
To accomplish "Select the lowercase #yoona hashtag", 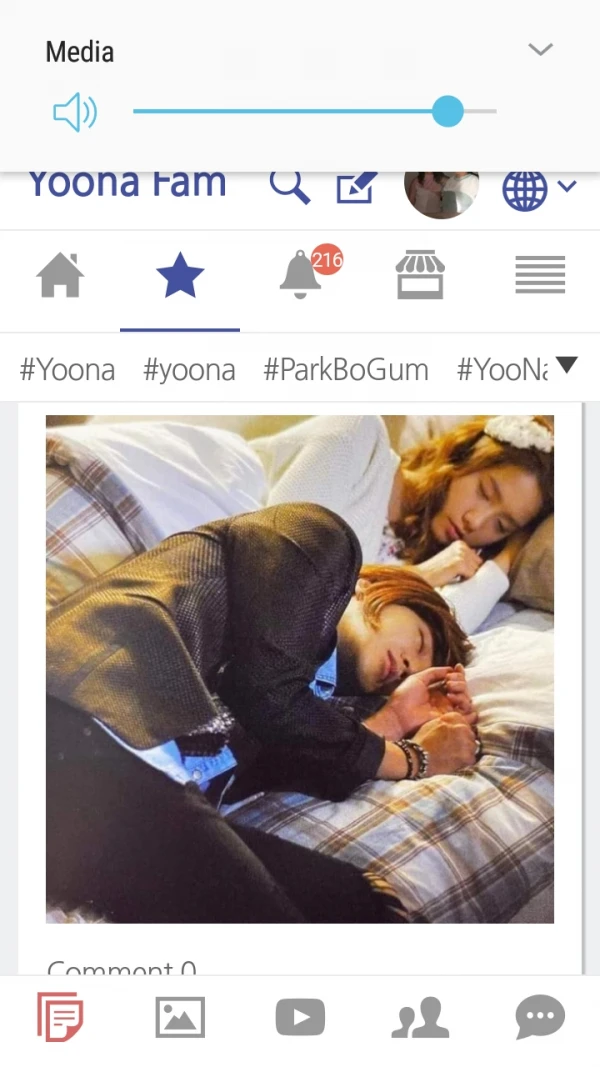I will coord(189,370).
